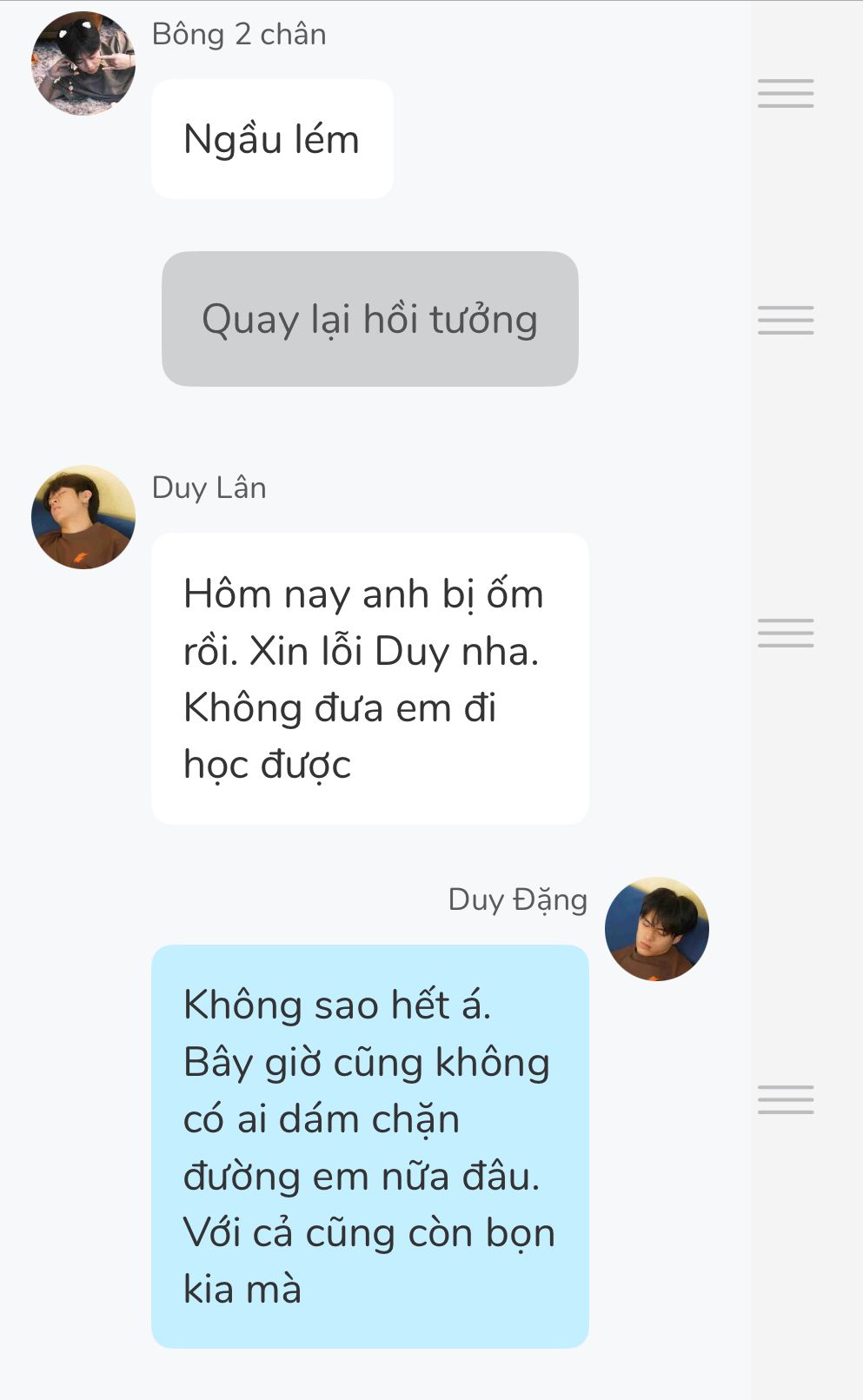Select the "Quay lại hồi tưởng" narration block

370,319
